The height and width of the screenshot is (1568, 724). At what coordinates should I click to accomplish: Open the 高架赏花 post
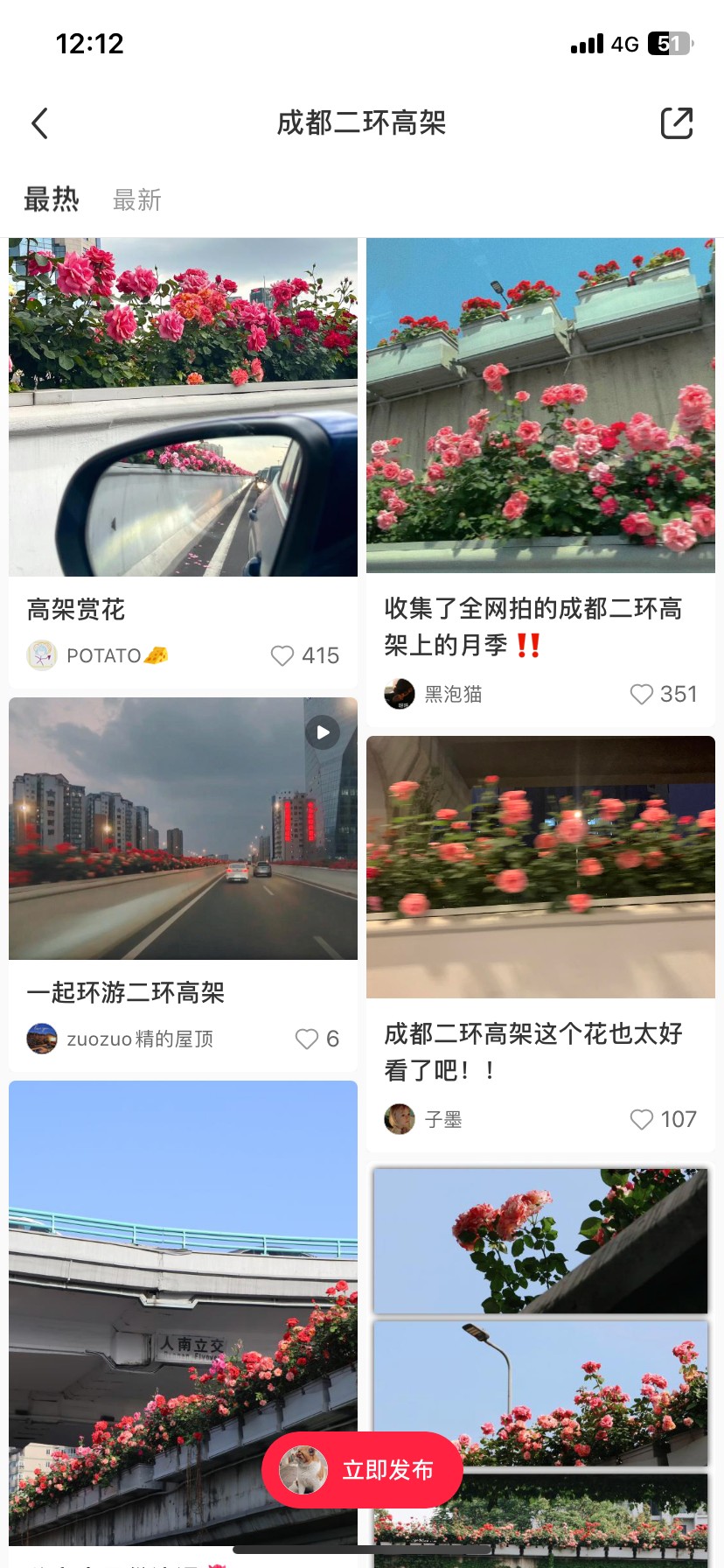point(183,407)
